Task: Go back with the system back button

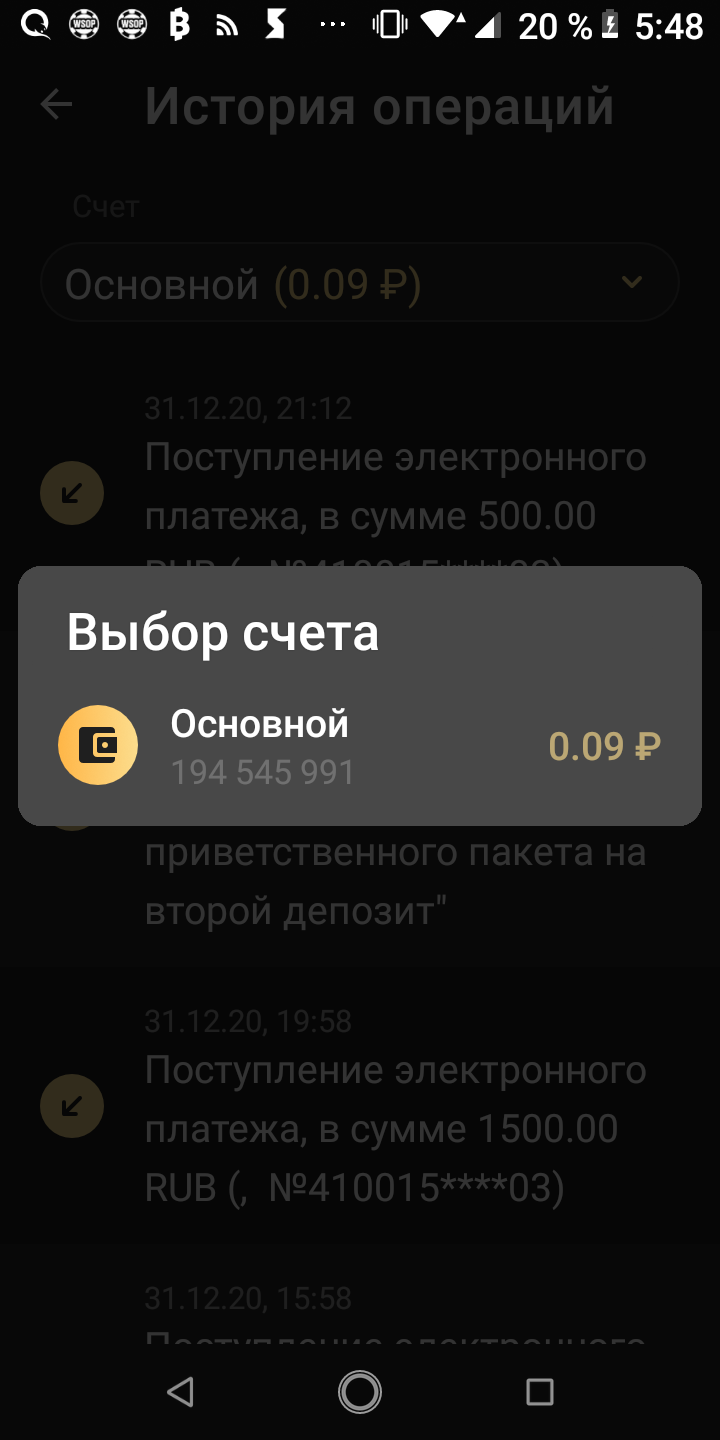Action: click(180, 1392)
